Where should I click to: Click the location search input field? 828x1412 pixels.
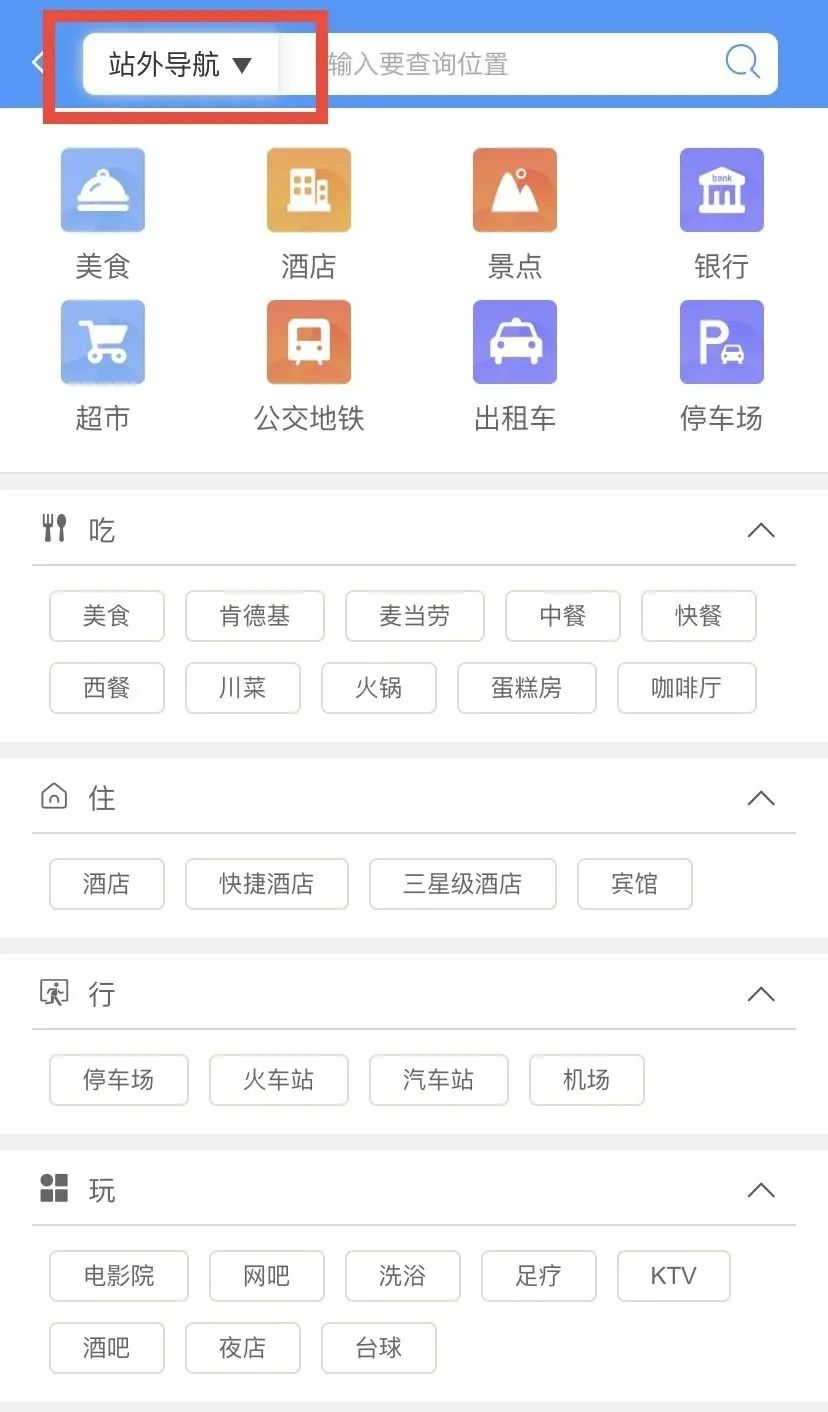tap(500, 62)
